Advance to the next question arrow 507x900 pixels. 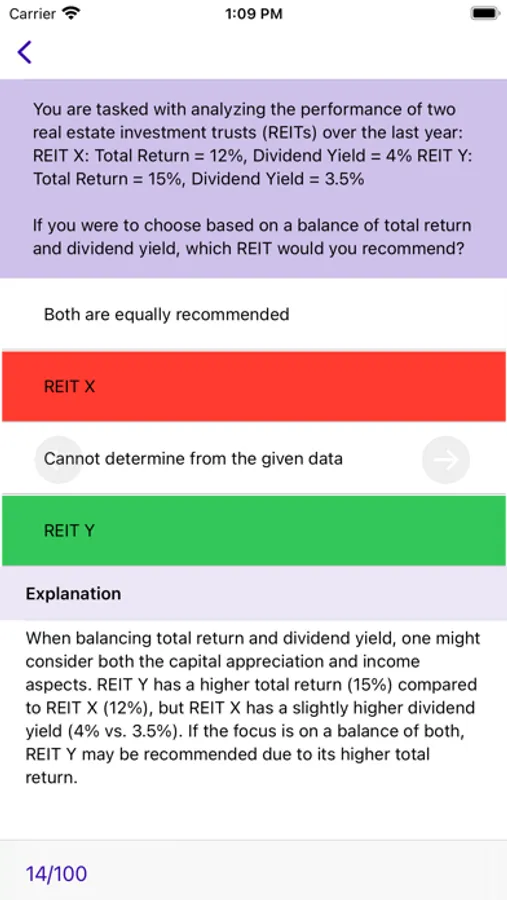pos(446,459)
